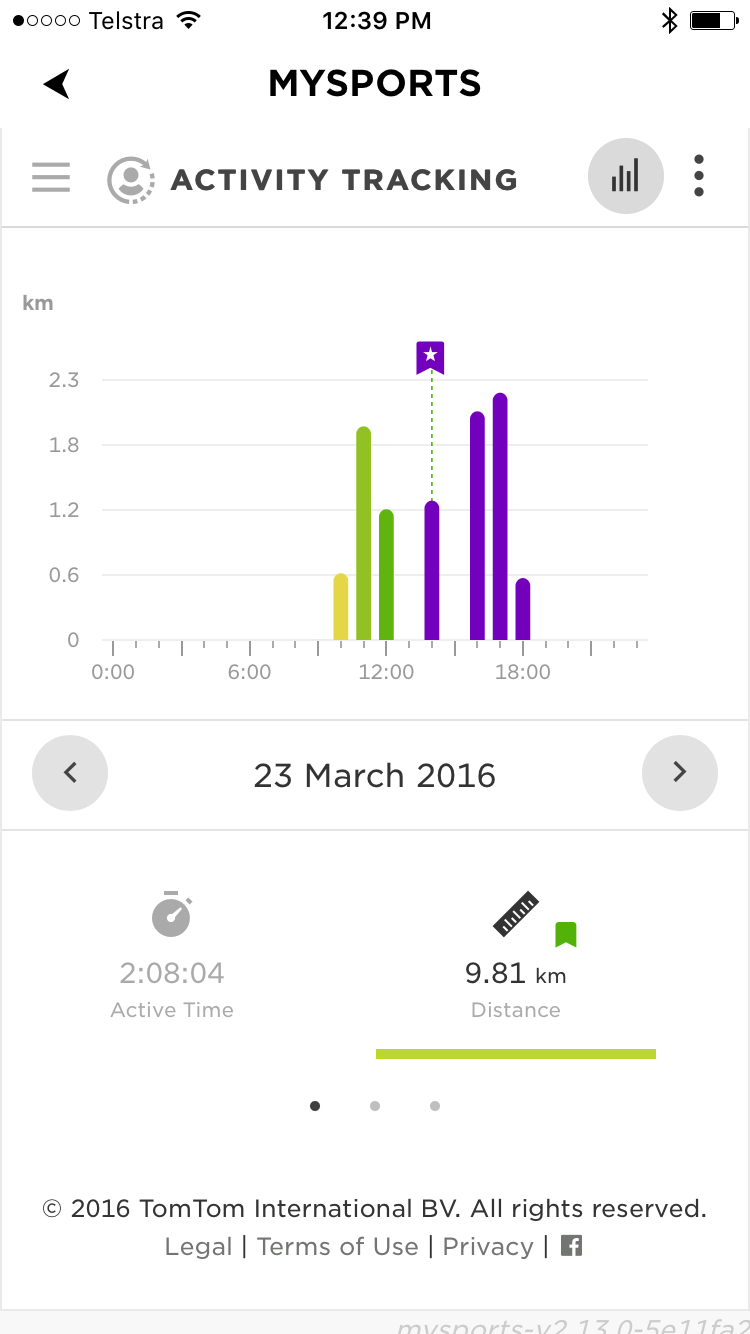Screen dimensions: 750x1334
Task: Select the Active Time metric
Action: click(x=172, y=956)
